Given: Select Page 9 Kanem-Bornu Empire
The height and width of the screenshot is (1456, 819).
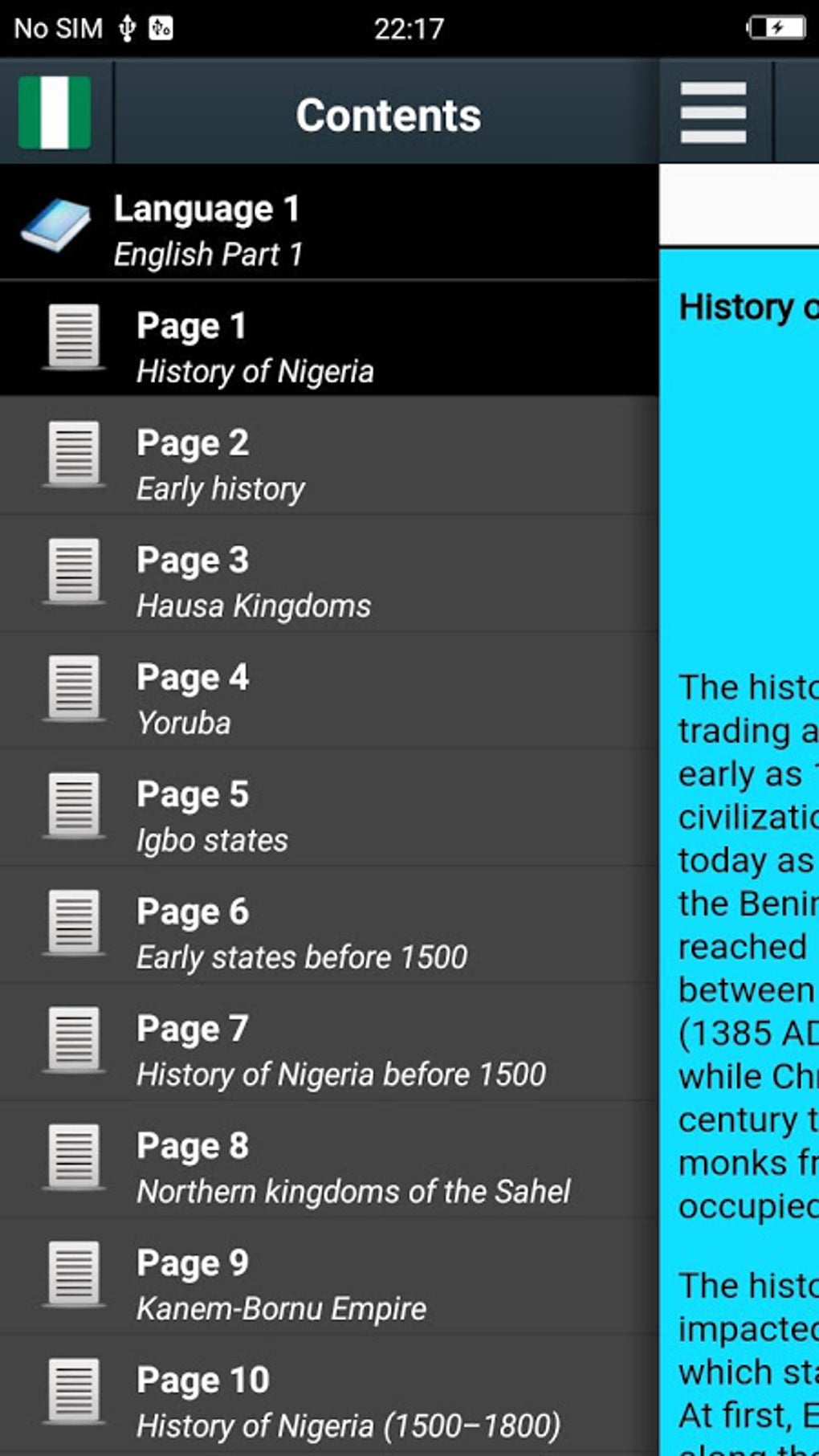Looking at the screenshot, I should (329, 1285).
